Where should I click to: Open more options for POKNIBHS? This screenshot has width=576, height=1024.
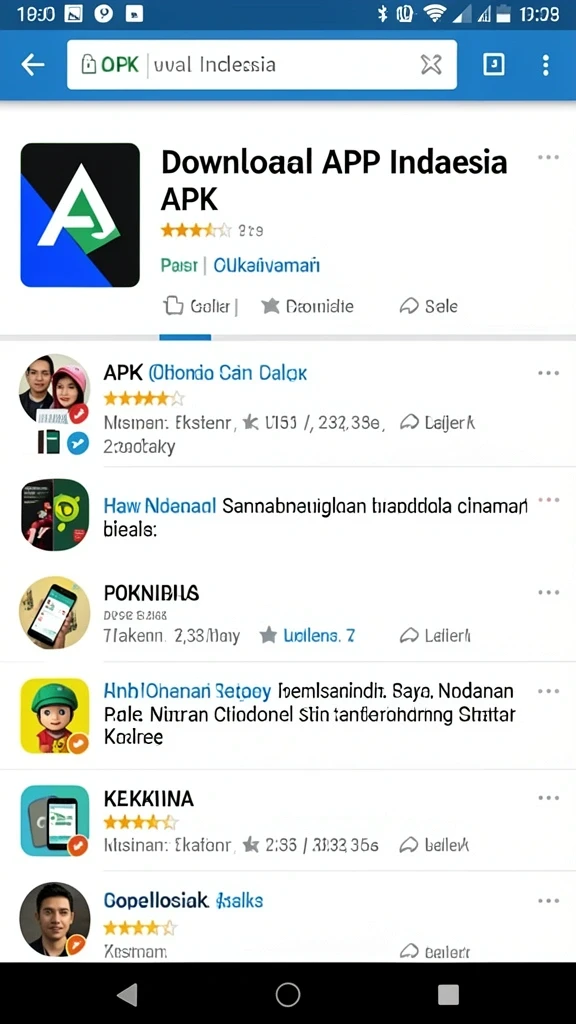548,593
